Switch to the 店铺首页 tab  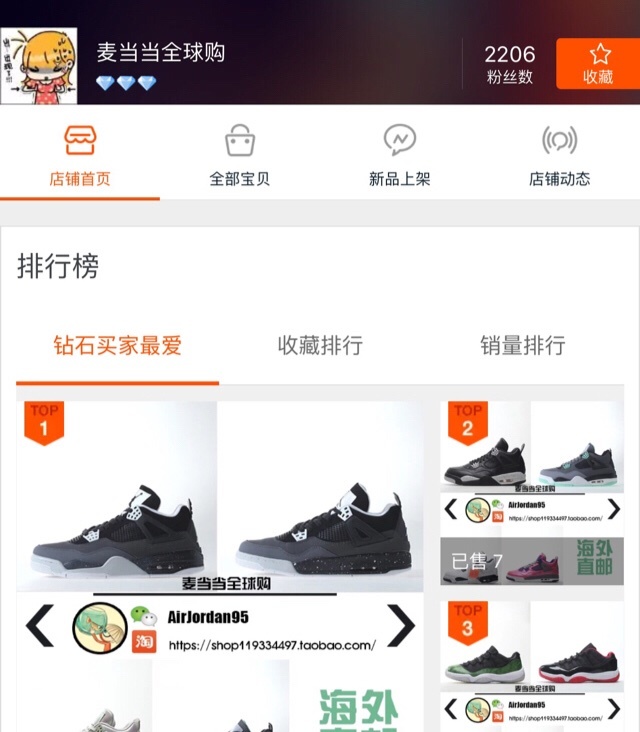(x=80, y=156)
